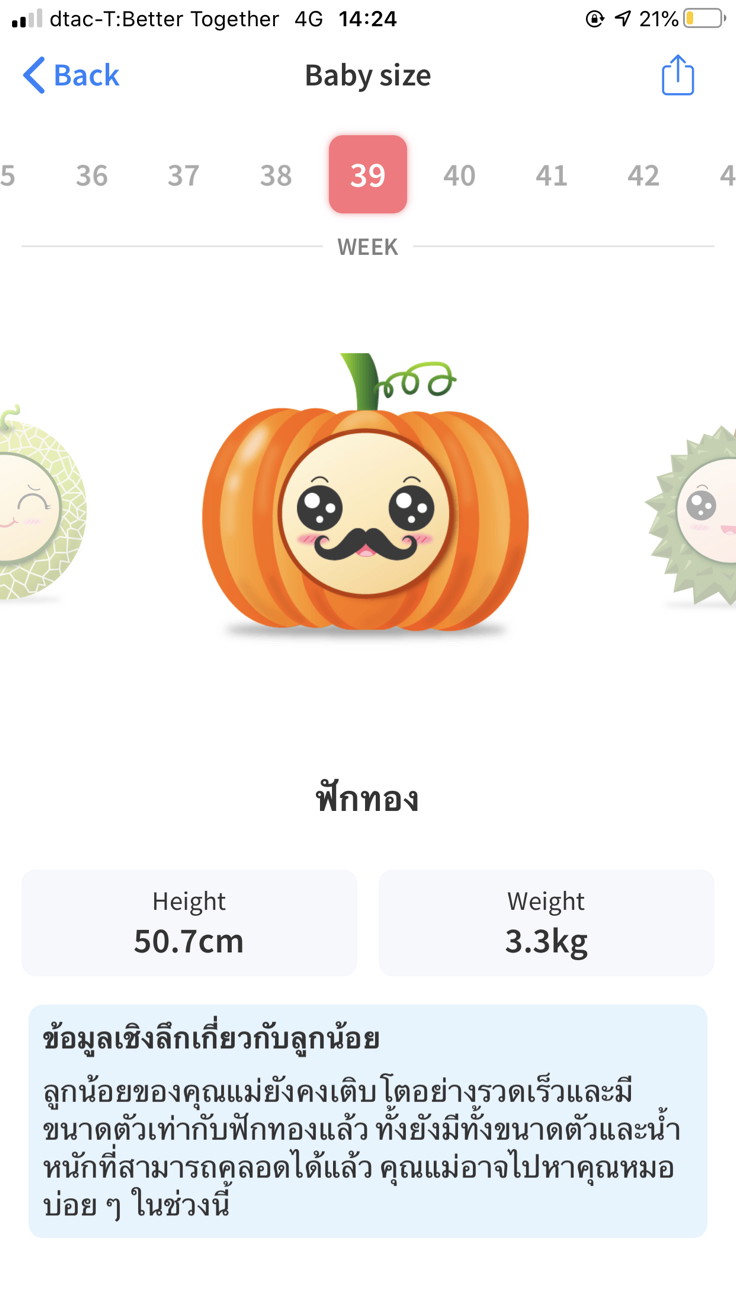This screenshot has width=736, height=1308.
Task: Switch to week 38
Action: (276, 176)
